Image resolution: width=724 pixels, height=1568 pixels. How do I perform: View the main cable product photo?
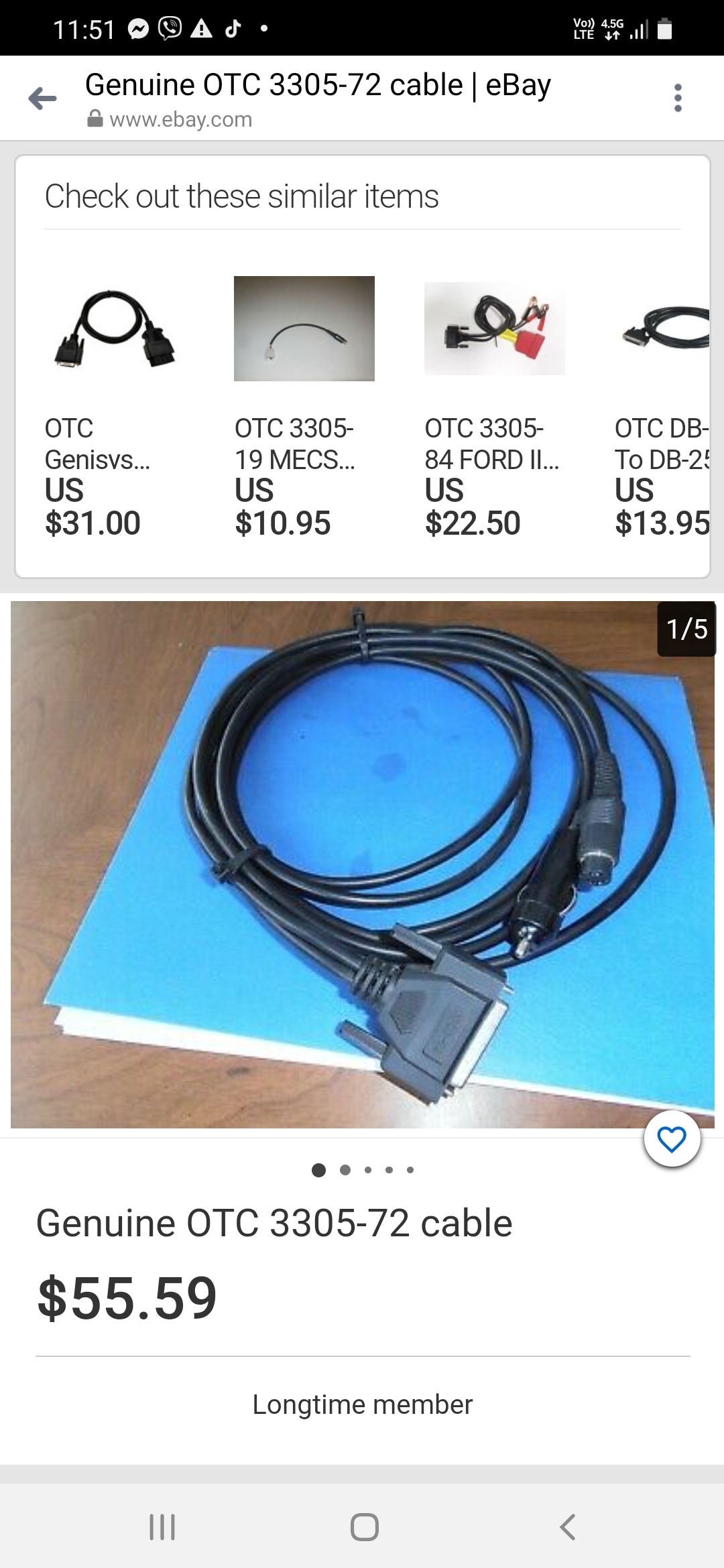(362, 864)
